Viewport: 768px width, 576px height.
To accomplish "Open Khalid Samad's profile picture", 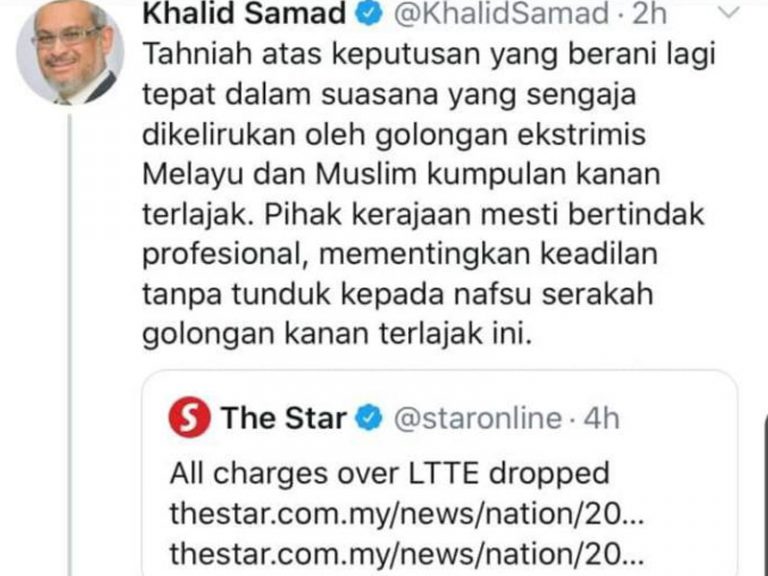I will coord(70,52).
